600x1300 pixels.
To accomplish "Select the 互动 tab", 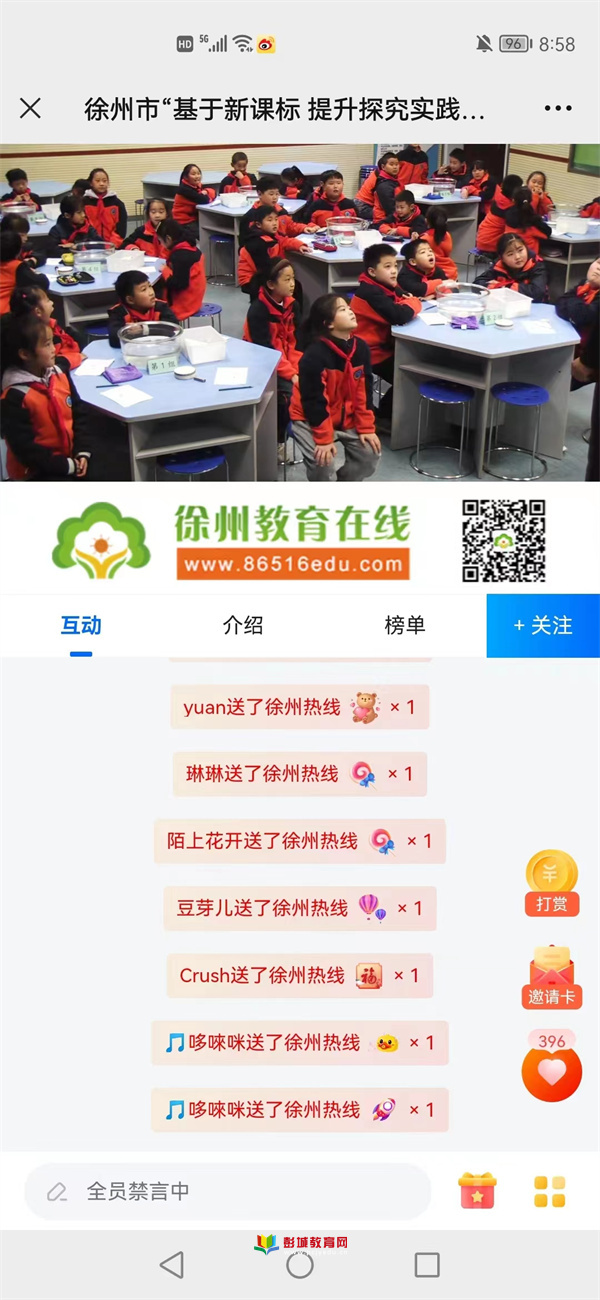I will click(x=81, y=625).
